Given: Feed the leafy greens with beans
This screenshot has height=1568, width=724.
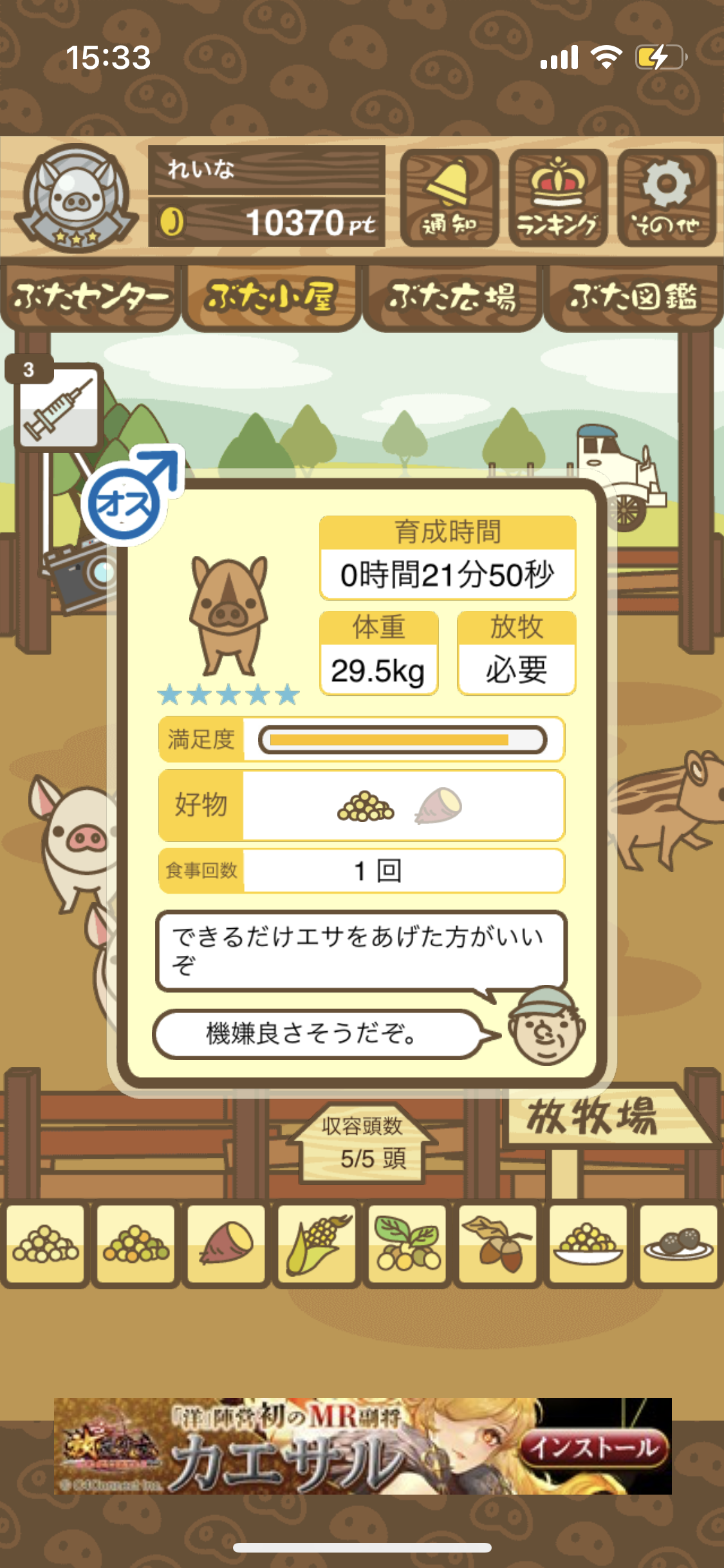Looking at the screenshot, I should tap(407, 1245).
